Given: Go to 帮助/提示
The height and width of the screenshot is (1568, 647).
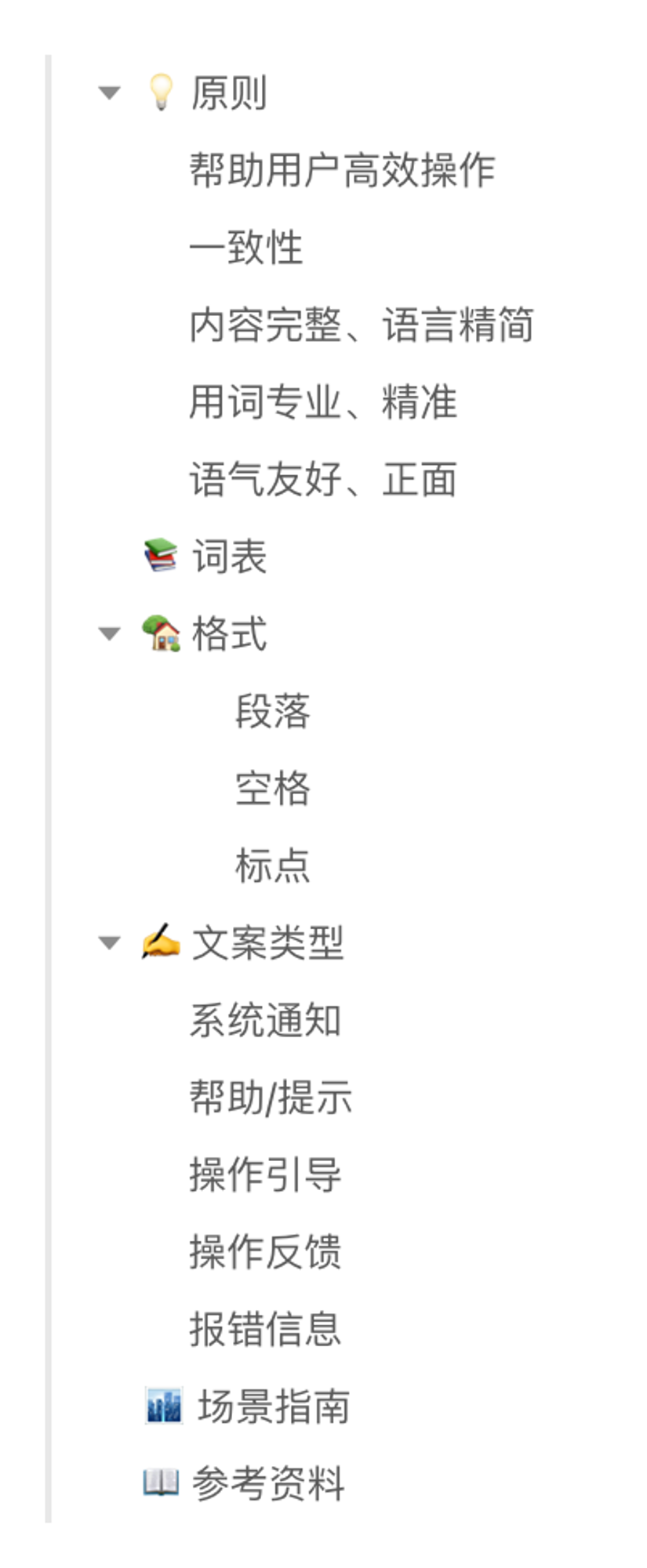Looking at the screenshot, I should [x=271, y=1097].
